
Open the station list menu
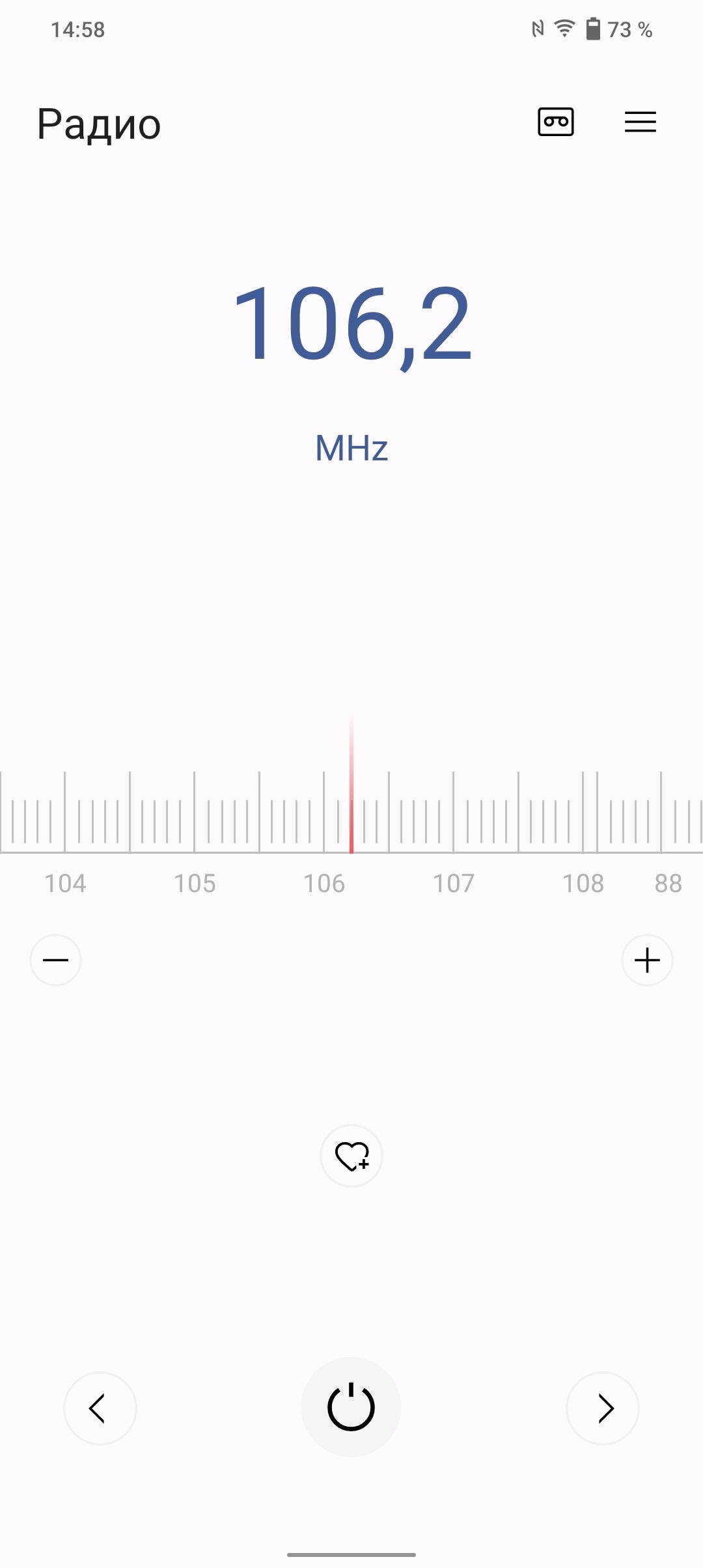point(641,122)
